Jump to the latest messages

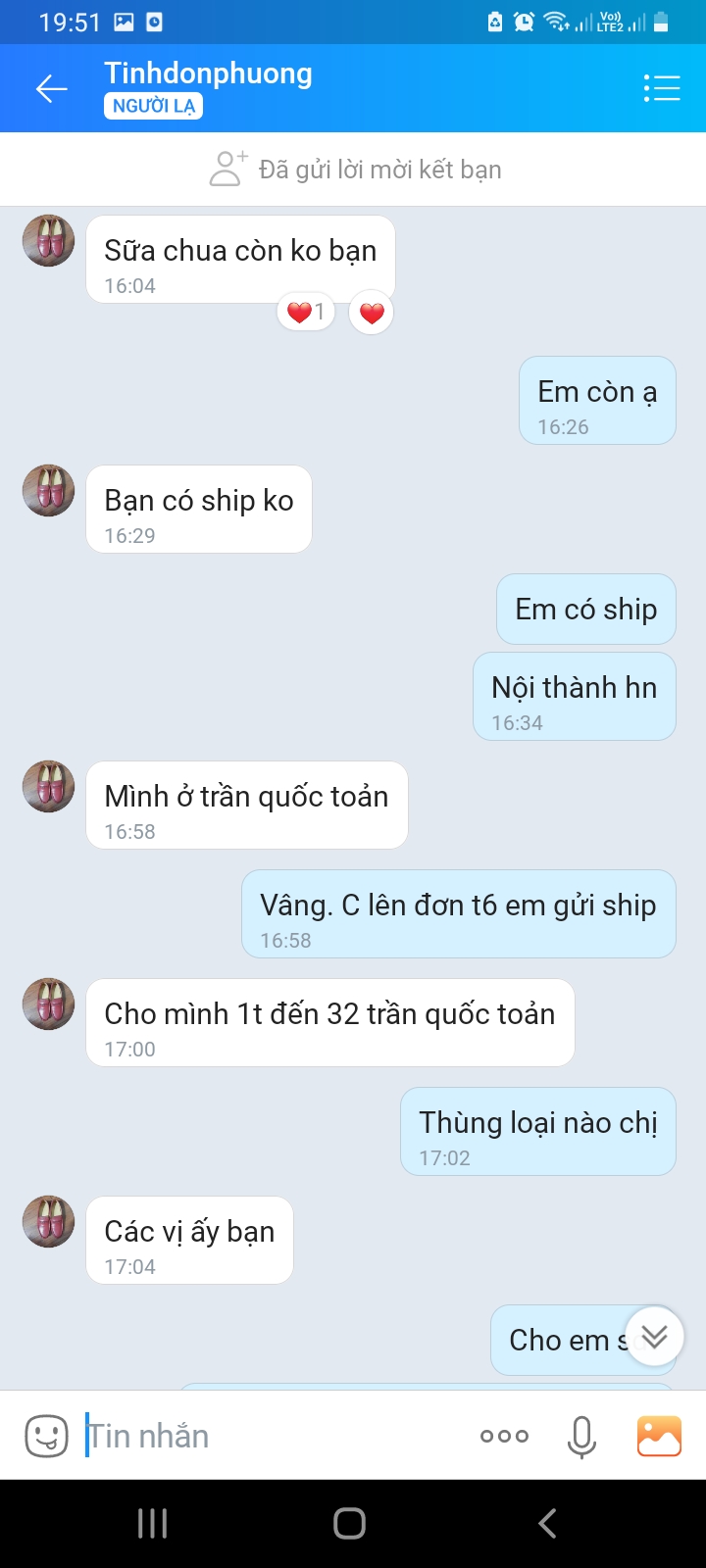click(x=654, y=1336)
